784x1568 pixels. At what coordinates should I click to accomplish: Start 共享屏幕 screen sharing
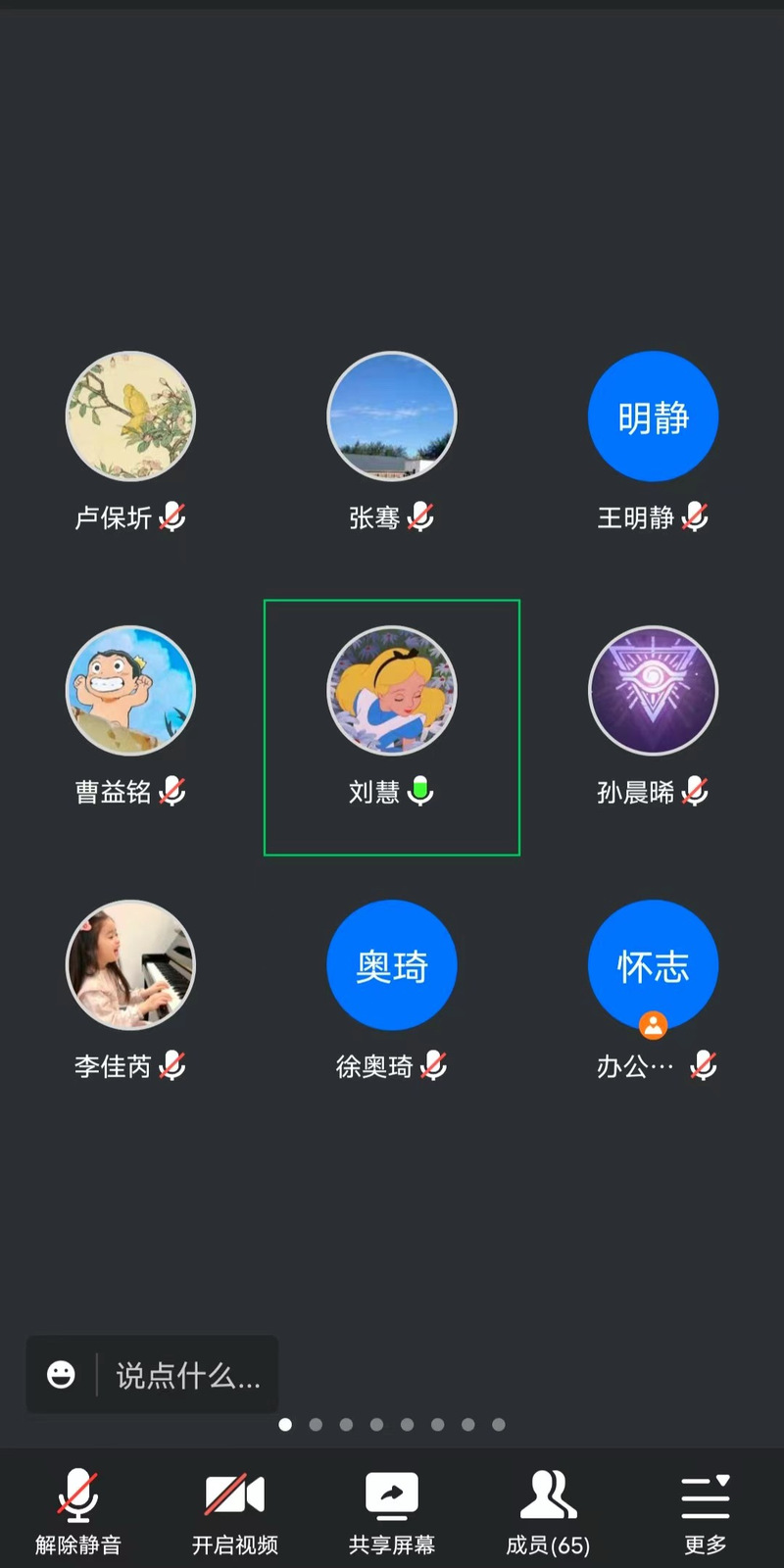coord(392,1511)
